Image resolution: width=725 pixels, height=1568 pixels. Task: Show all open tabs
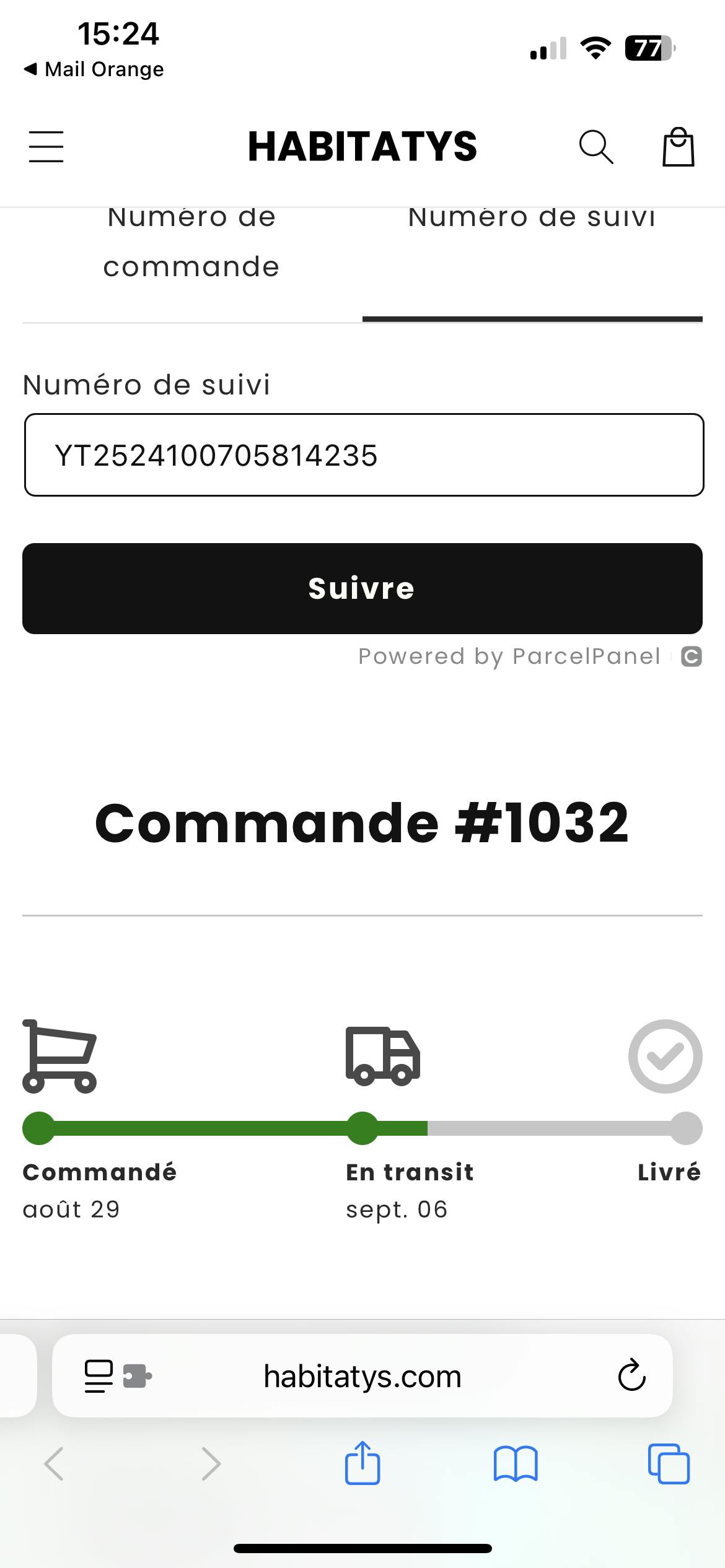pyautogui.click(x=669, y=1464)
